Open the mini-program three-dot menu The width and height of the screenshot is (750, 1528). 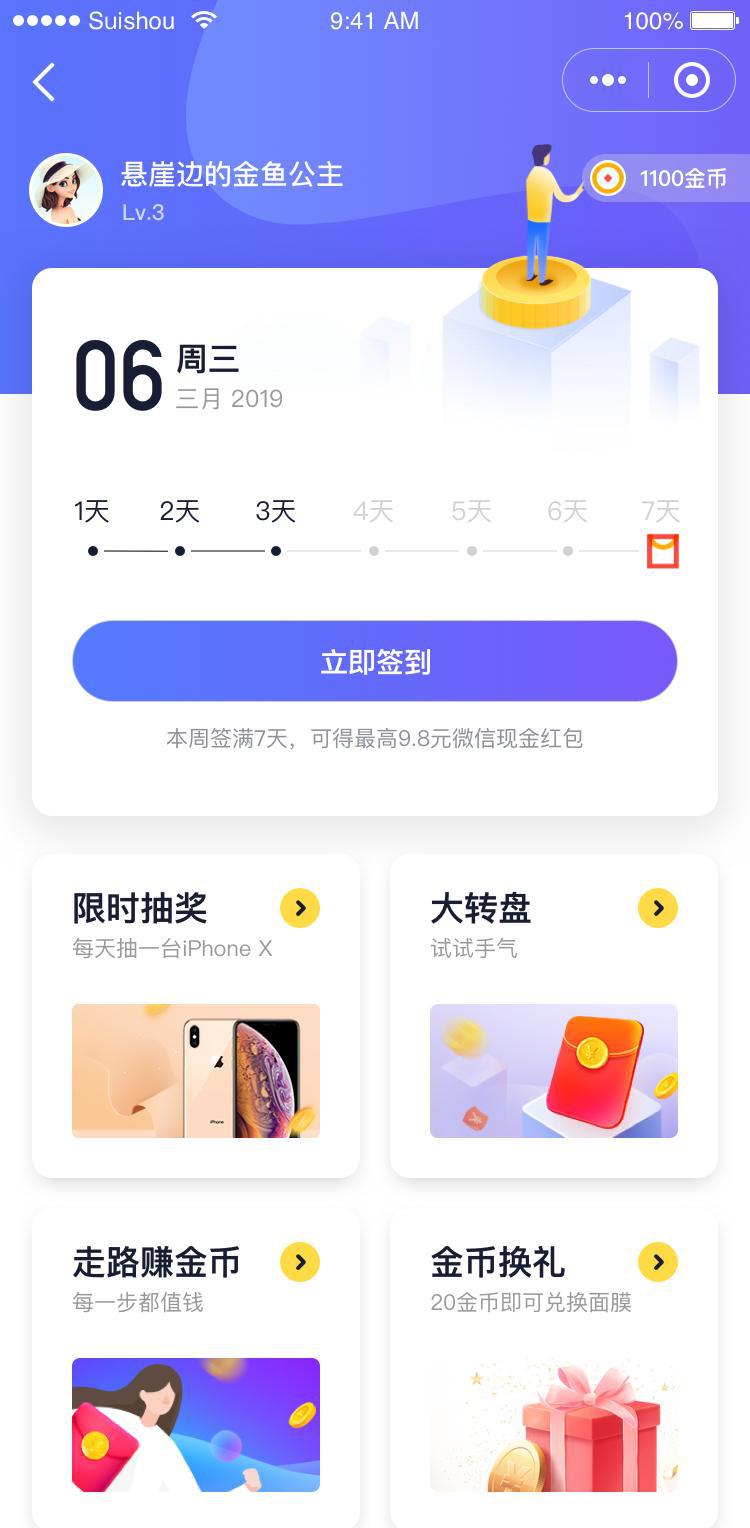607,80
